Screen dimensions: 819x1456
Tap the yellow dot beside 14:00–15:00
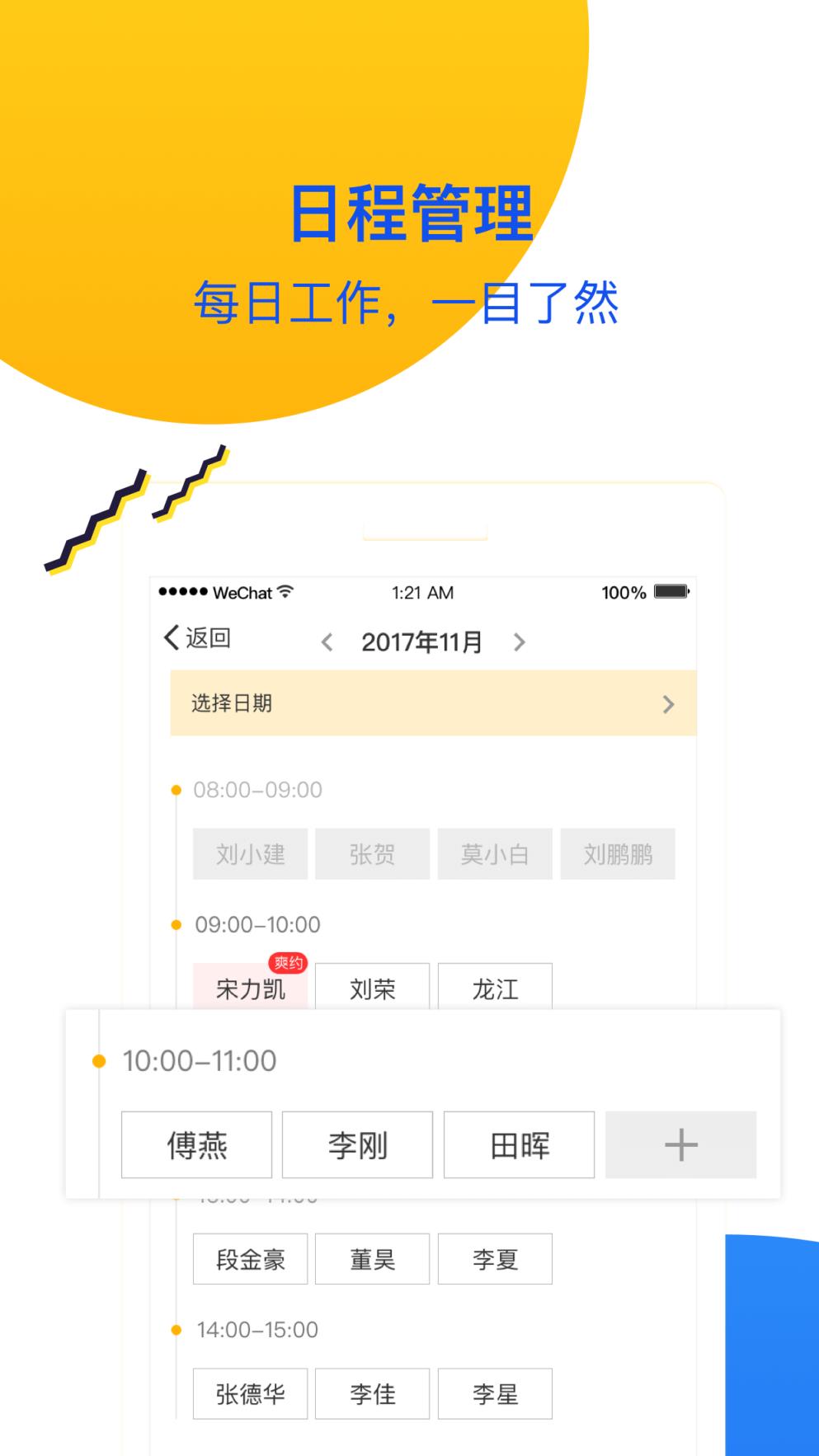(176, 1330)
